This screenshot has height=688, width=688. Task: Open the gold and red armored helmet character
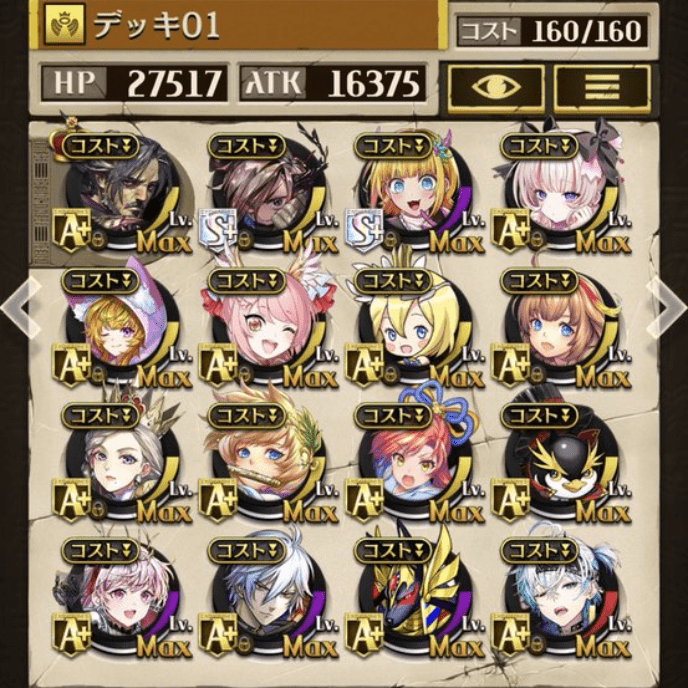pyautogui.click(x=412, y=596)
